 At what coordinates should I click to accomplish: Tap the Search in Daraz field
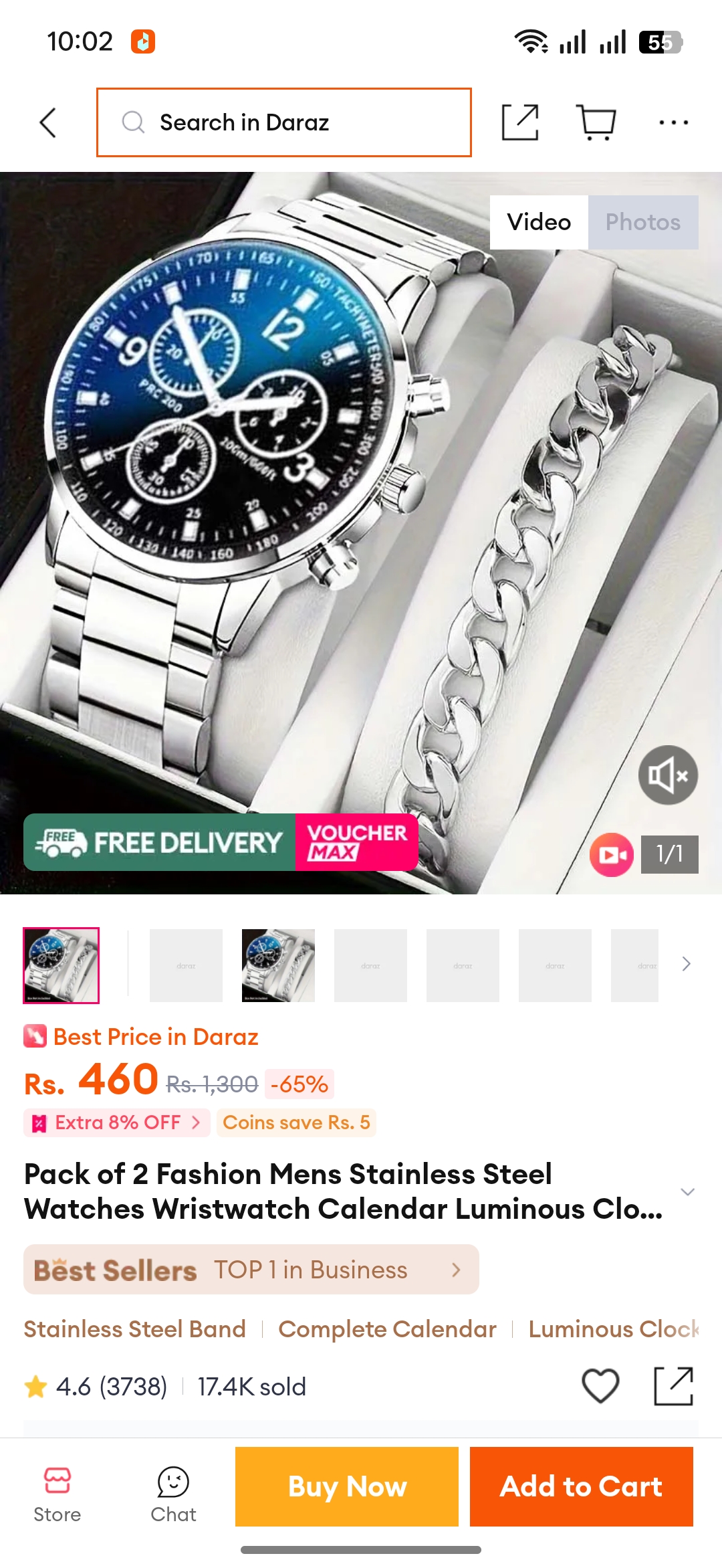point(284,122)
